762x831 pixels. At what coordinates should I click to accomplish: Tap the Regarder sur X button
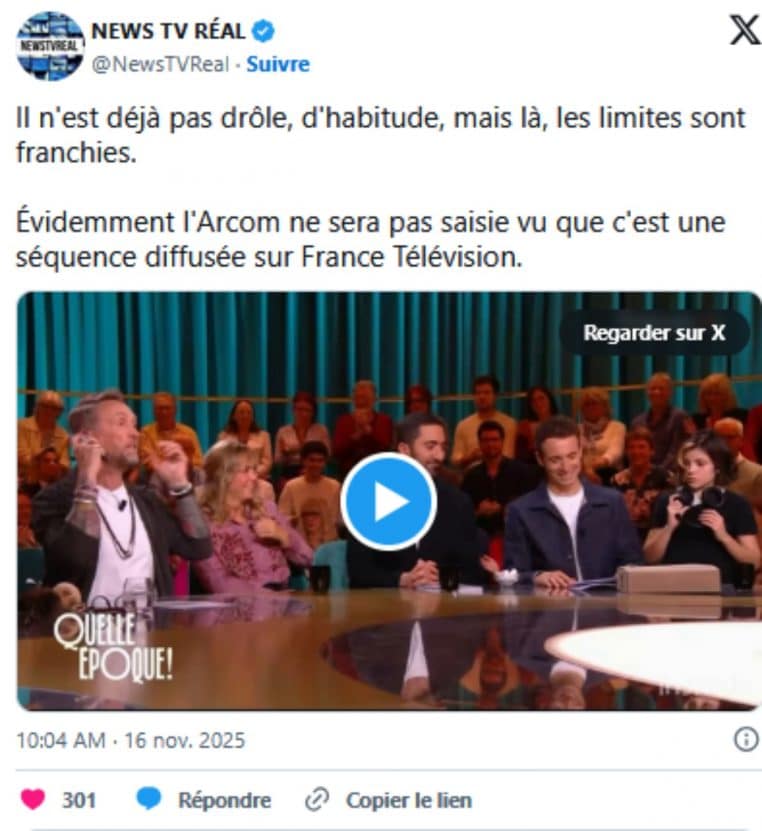tap(654, 333)
